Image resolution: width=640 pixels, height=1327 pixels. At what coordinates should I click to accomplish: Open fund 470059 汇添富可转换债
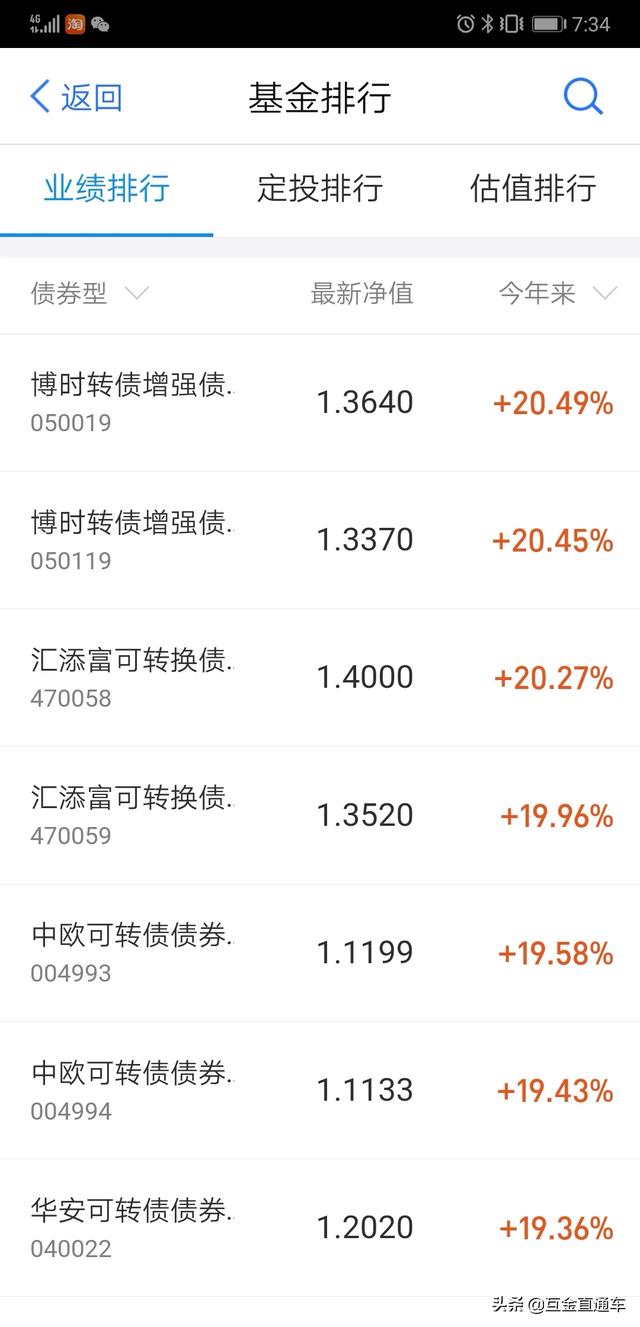(320, 816)
